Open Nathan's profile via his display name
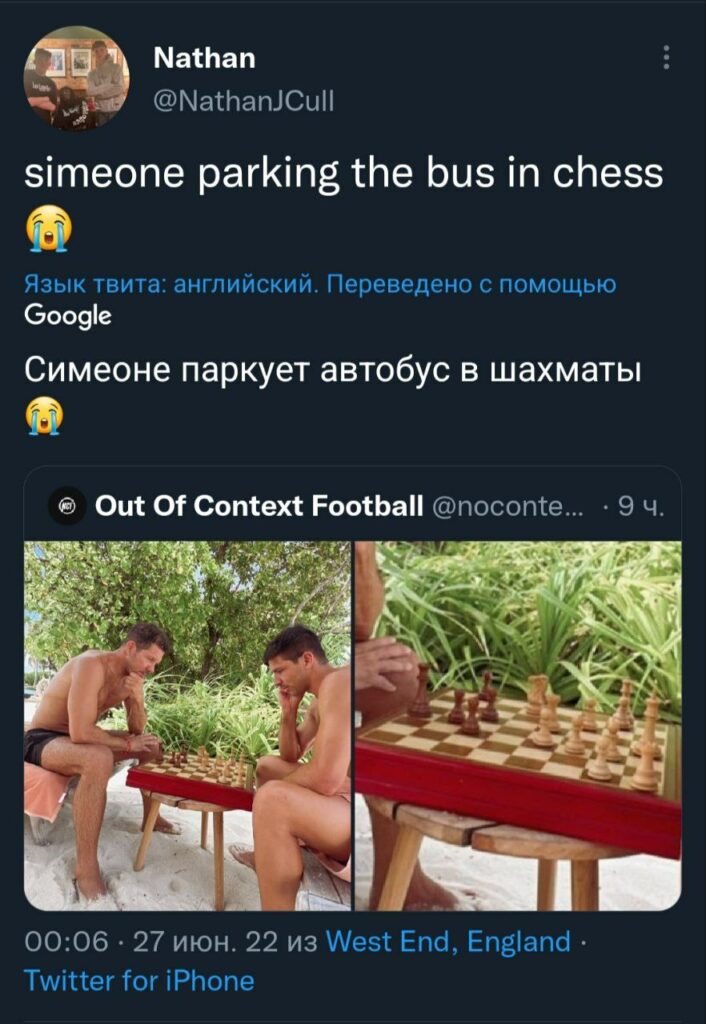Image resolution: width=706 pixels, height=1024 pixels. point(204,59)
